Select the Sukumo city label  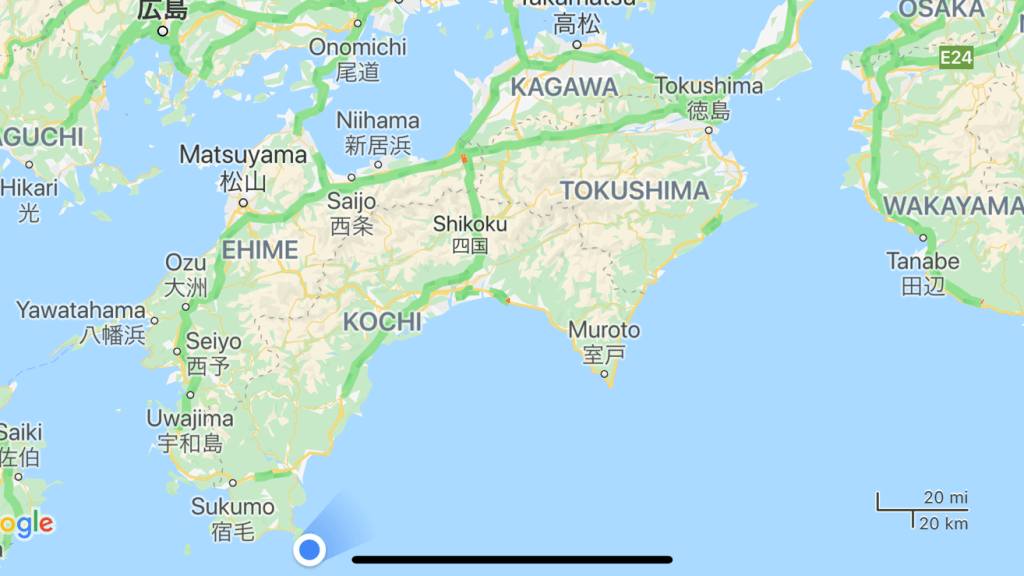tap(232, 507)
